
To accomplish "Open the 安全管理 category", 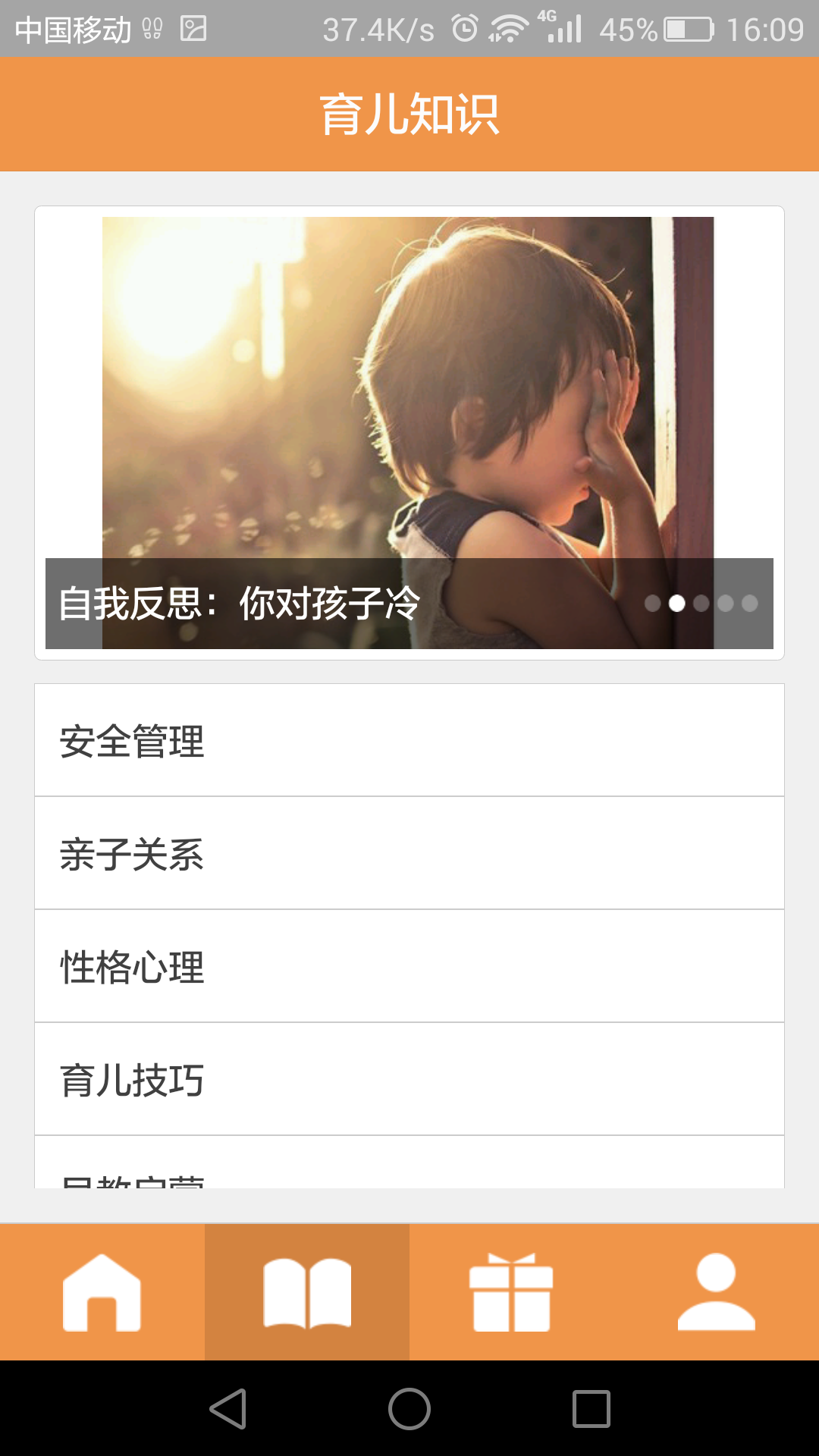I will point(409,741).
